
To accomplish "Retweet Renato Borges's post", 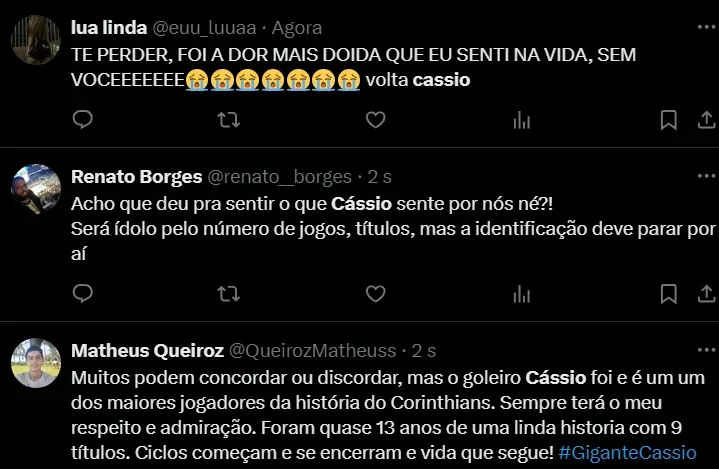I will click(x=229, y=293).
